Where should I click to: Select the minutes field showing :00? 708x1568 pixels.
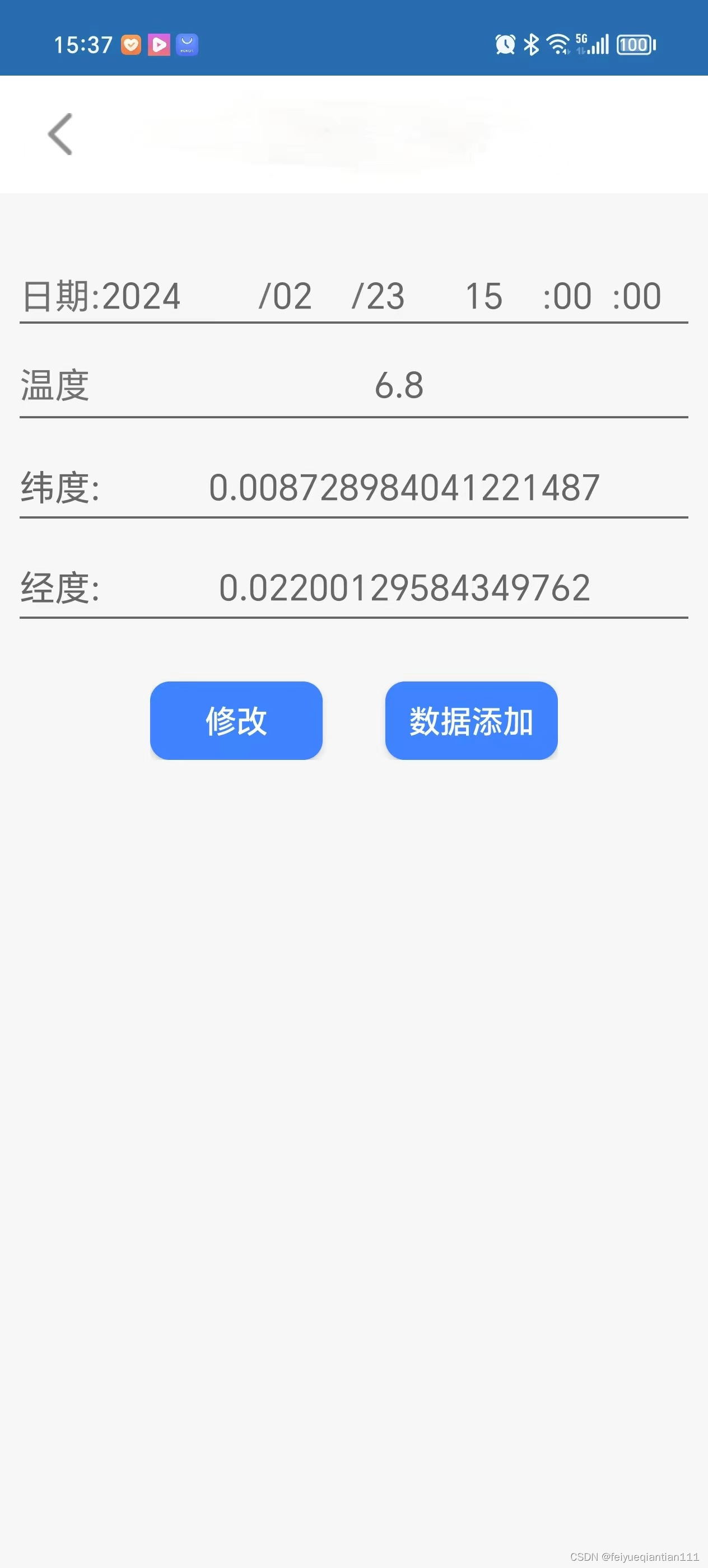point(567,296)
